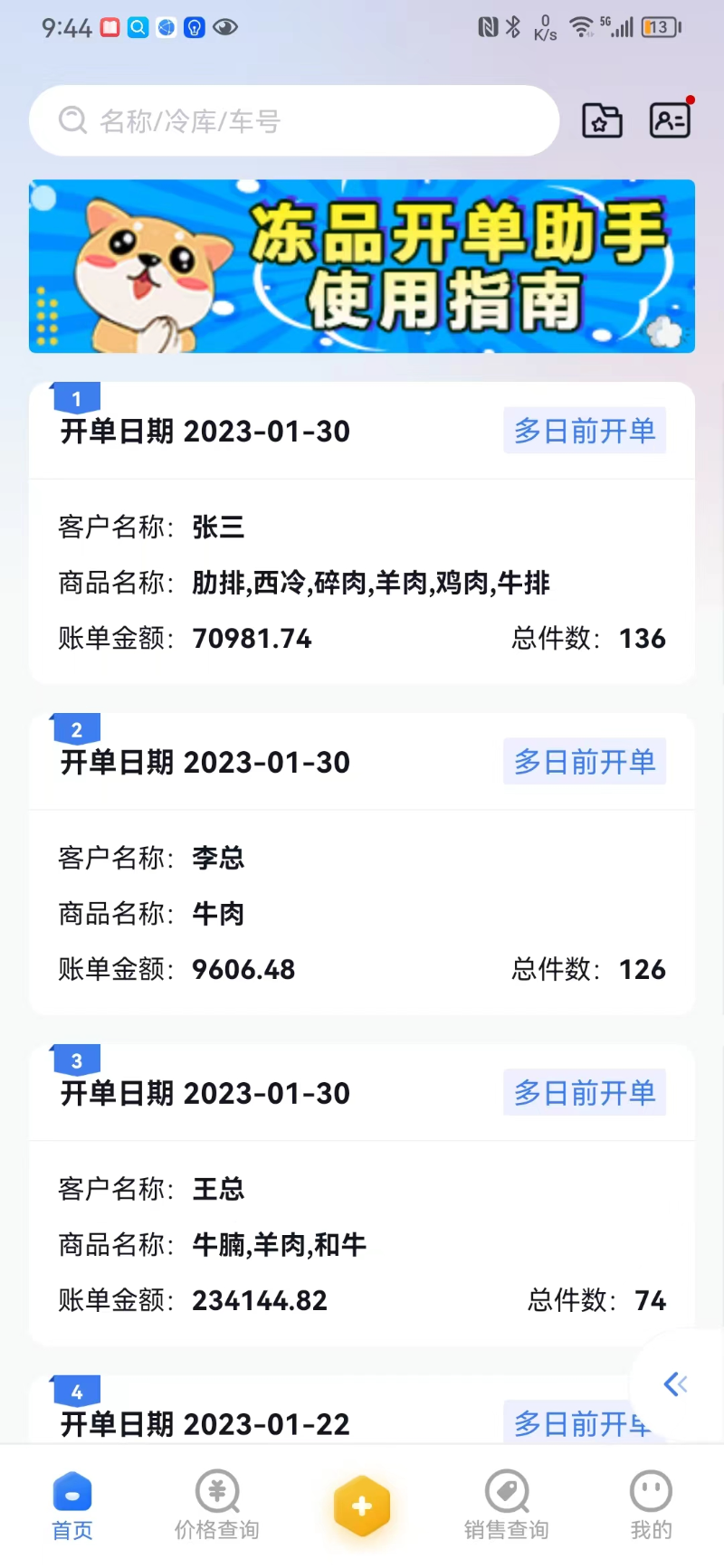Screen dimensions: 724x1568
Task: Create a new order with the plus button
Action: tap(362, 1506)
